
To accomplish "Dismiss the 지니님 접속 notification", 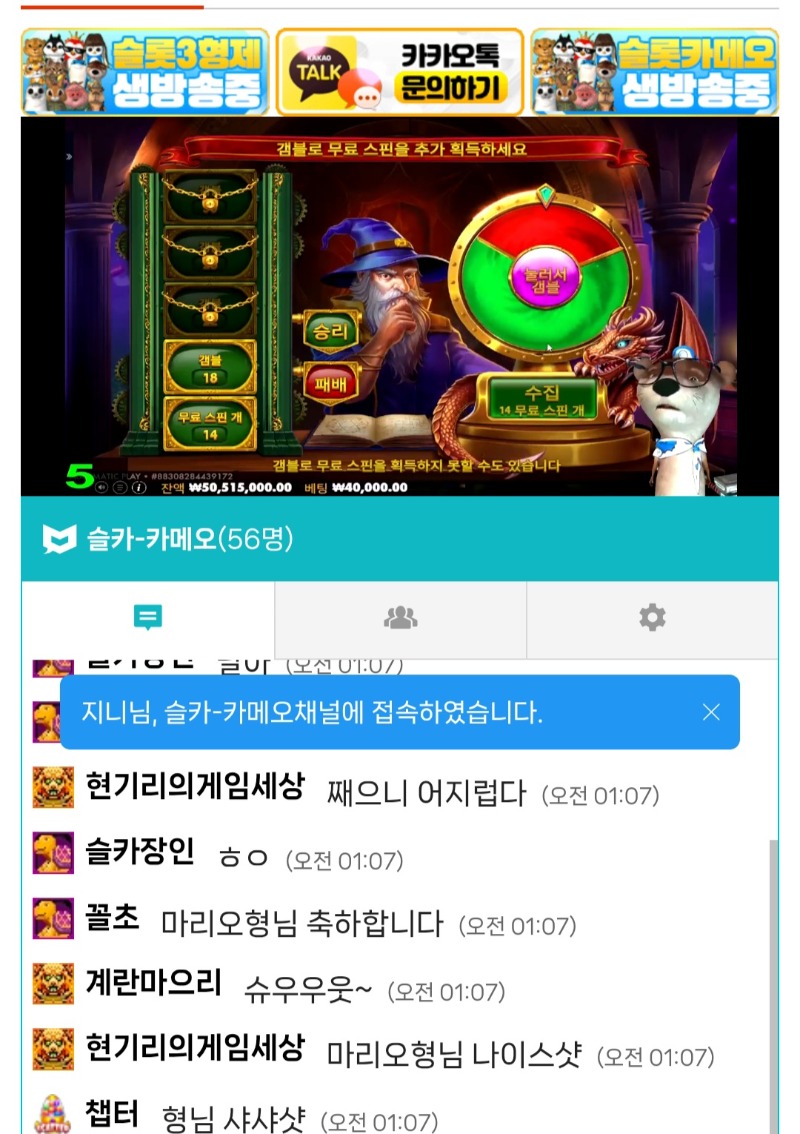I will [x=711, y=712].
